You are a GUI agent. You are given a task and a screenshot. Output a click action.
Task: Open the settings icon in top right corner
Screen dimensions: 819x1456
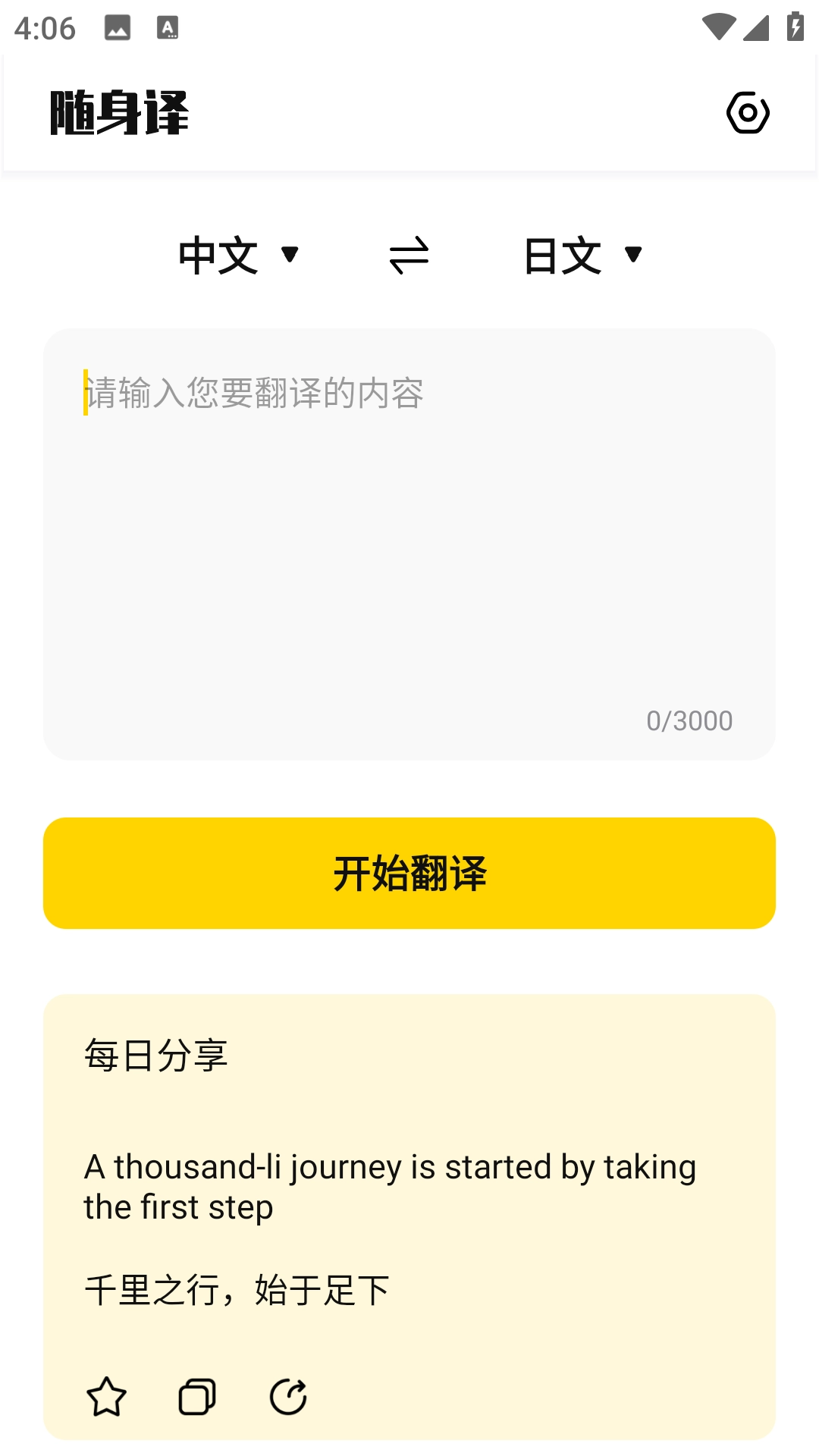(x=747, y=114)
